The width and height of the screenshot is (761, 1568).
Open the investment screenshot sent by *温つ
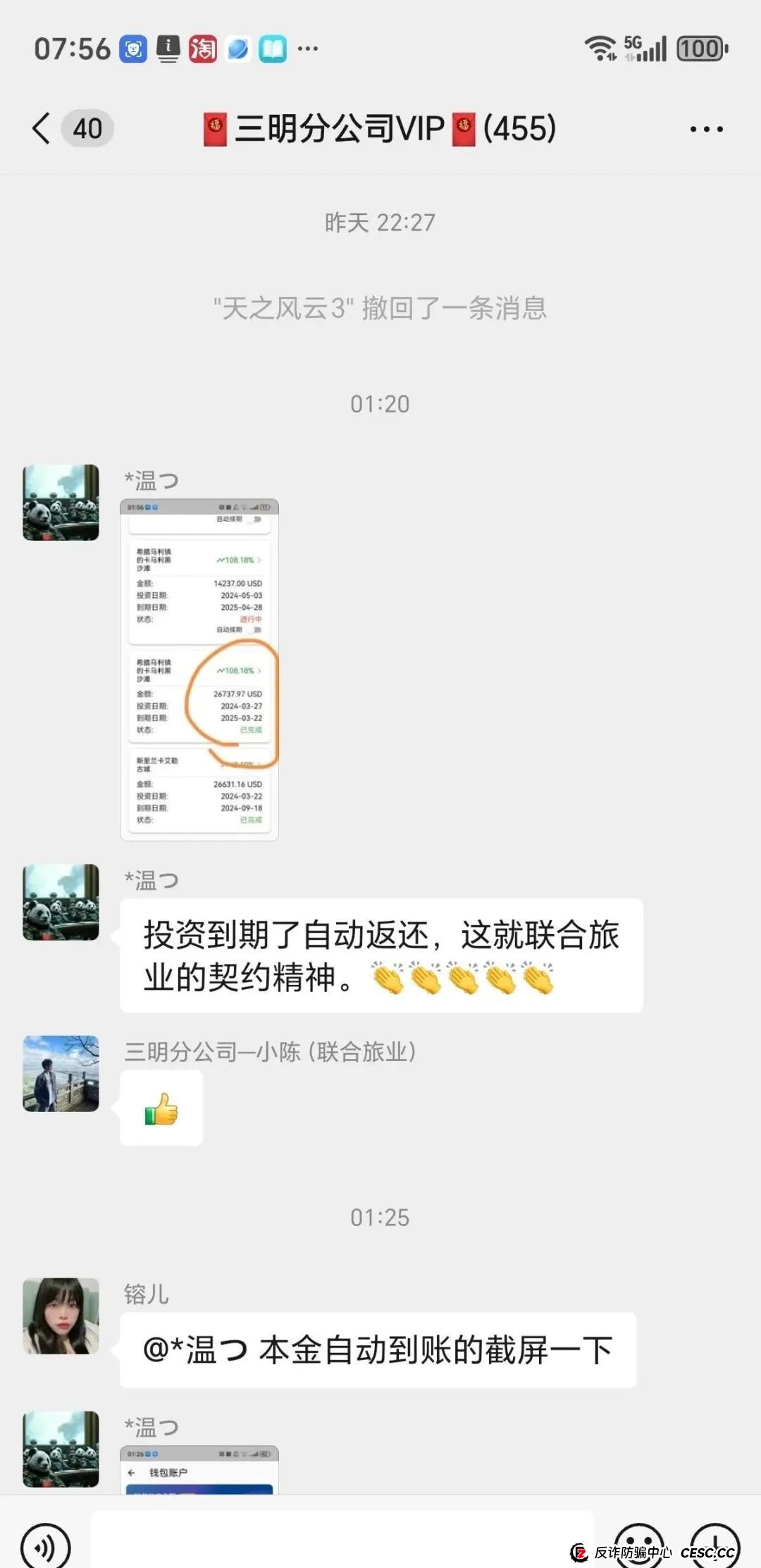[x=199, y=670]
